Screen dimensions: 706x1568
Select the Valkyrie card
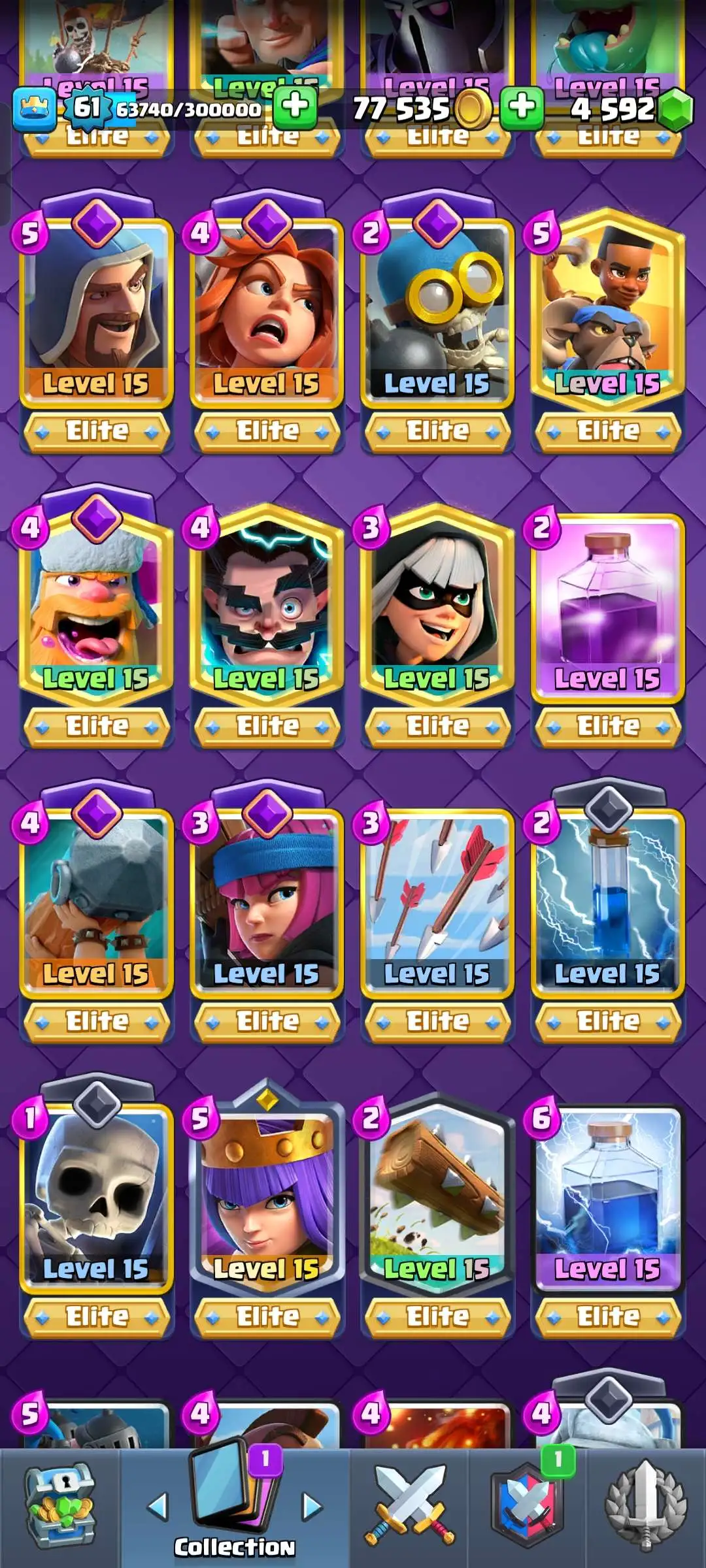point(267,307)
